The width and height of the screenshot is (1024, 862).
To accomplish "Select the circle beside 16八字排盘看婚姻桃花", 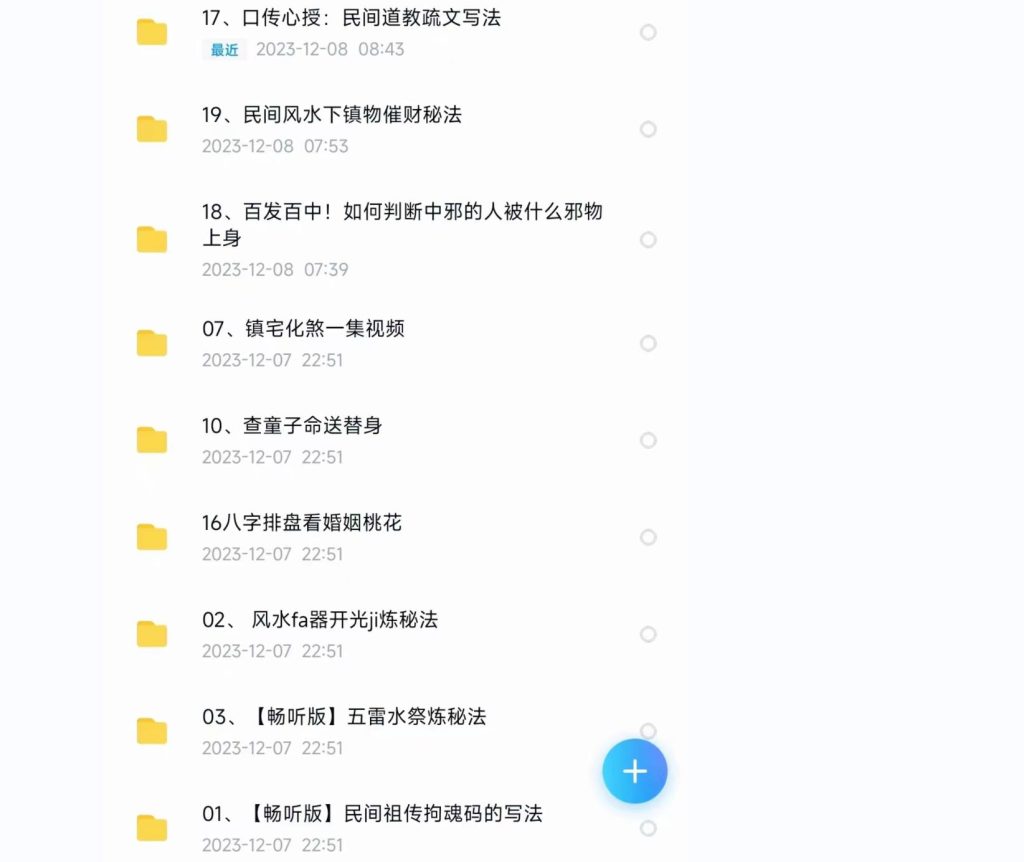I will pyautogui.click(x=648, y=537).
